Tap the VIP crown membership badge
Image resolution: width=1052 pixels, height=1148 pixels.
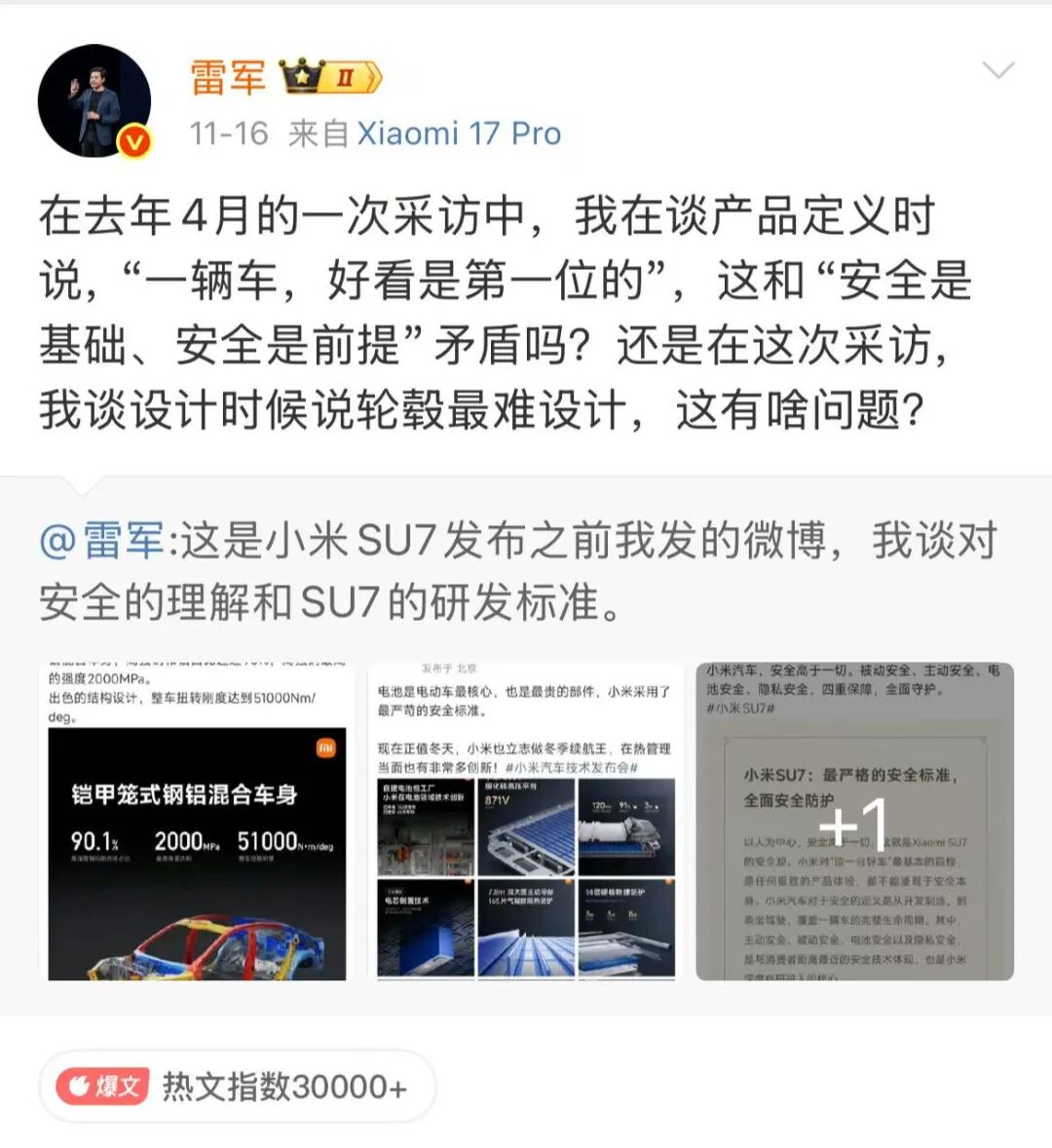point(330,78)
